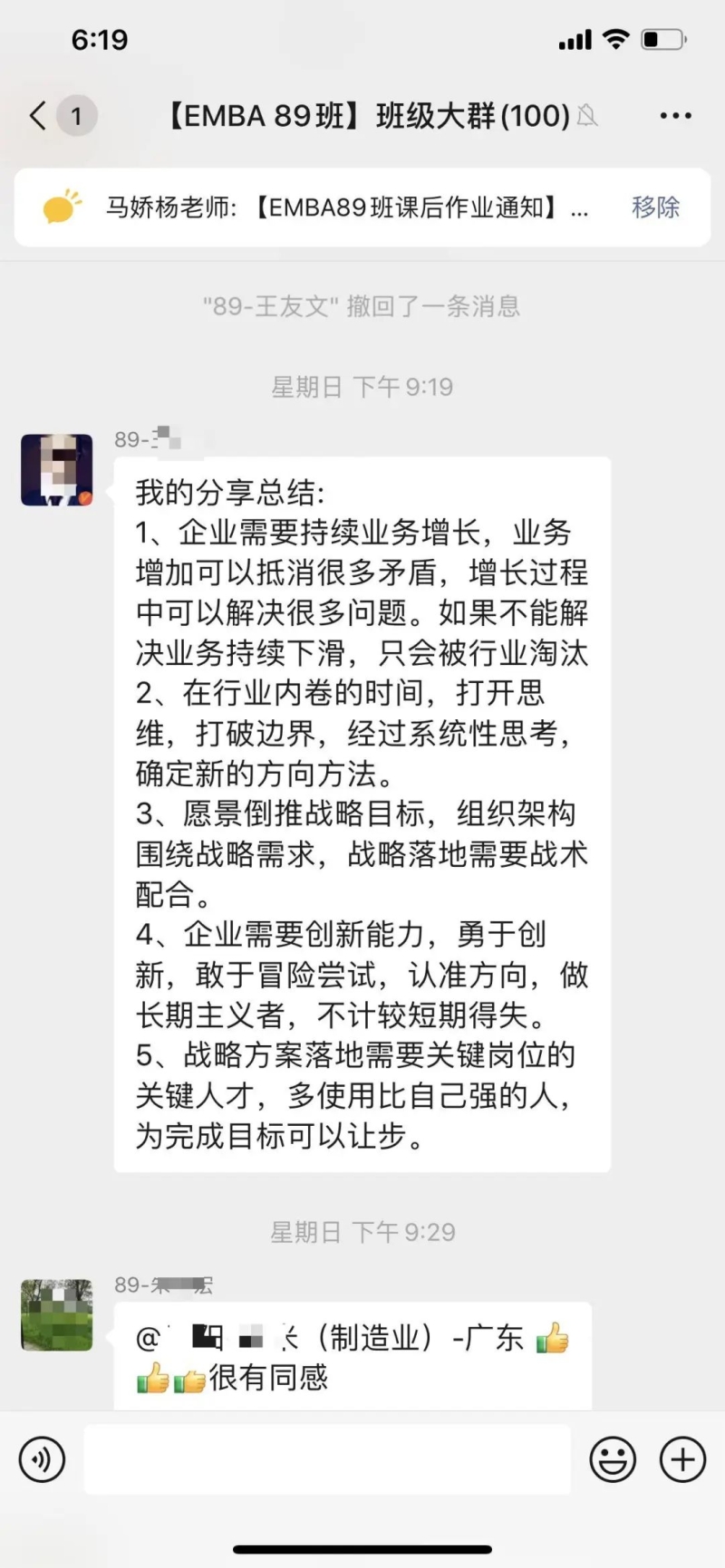Image resolution: width=725 pixels, height=1568 pixels.
Task: Open the emoji sticker panel
Action: coord(613,1459)
